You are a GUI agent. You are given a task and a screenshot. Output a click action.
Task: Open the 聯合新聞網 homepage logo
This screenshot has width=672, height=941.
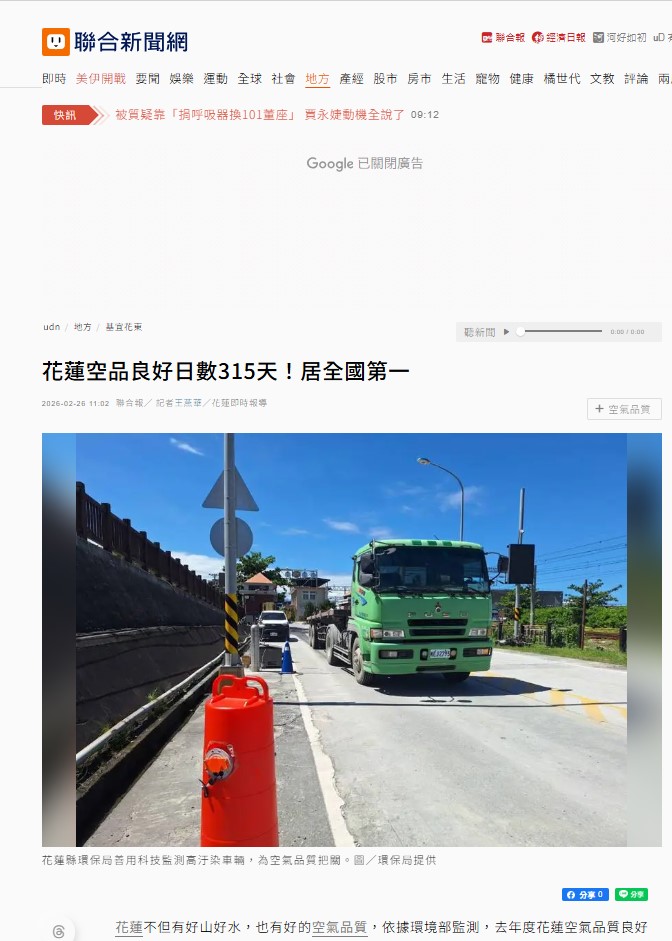coord(115,41)
